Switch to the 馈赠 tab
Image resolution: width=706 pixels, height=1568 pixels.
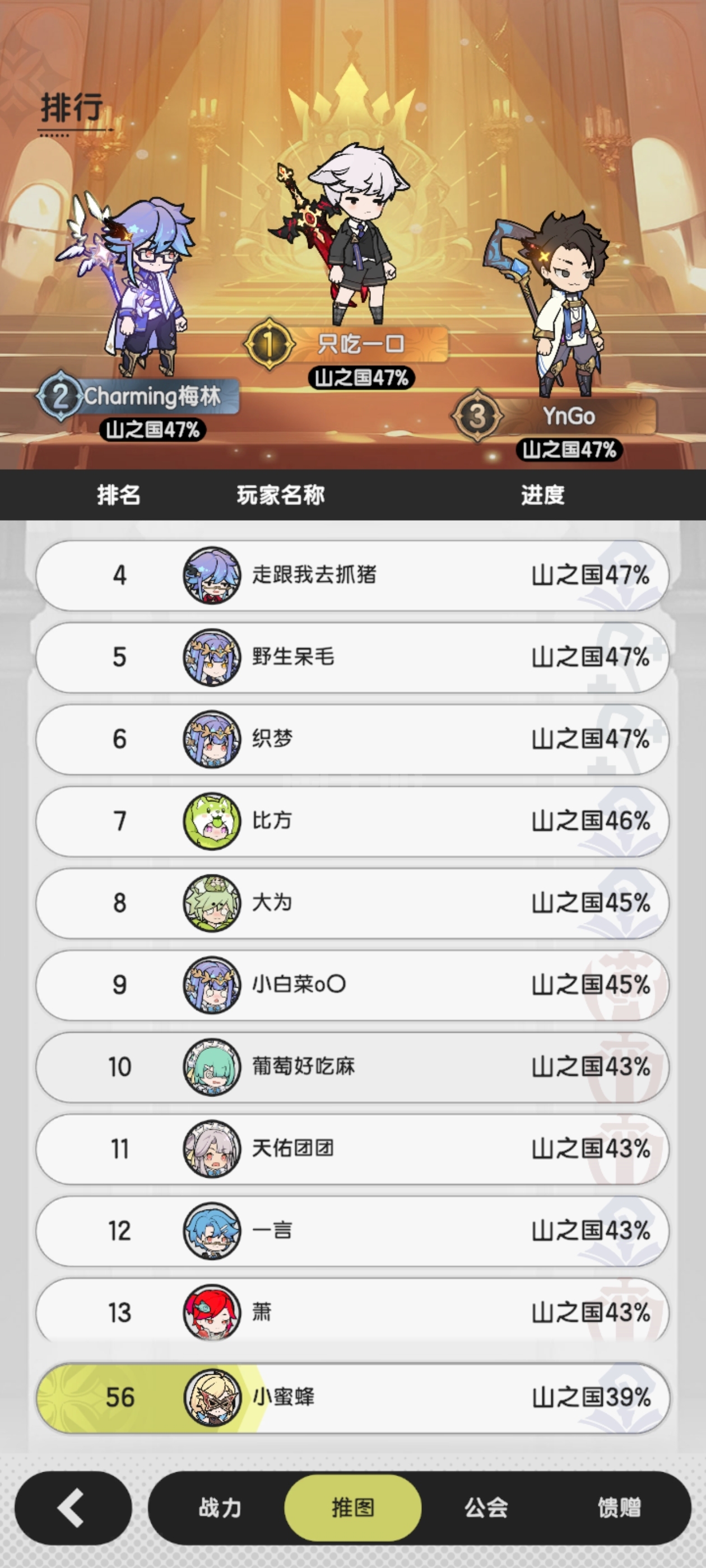pos(619,1508)
